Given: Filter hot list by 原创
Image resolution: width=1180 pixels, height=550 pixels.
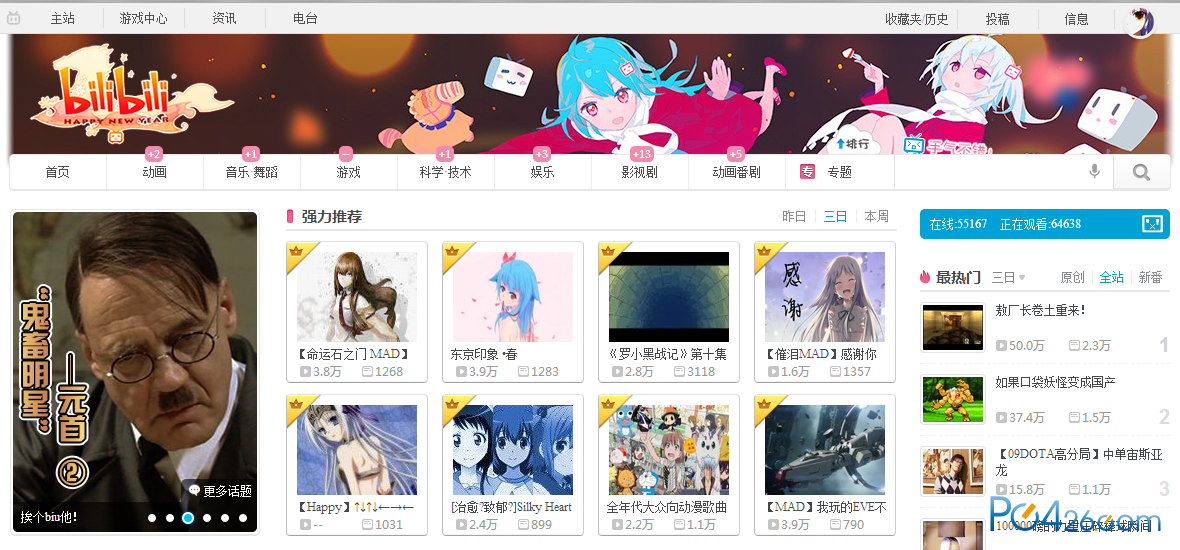Looking at the screenshot, I should point(1071,277).
